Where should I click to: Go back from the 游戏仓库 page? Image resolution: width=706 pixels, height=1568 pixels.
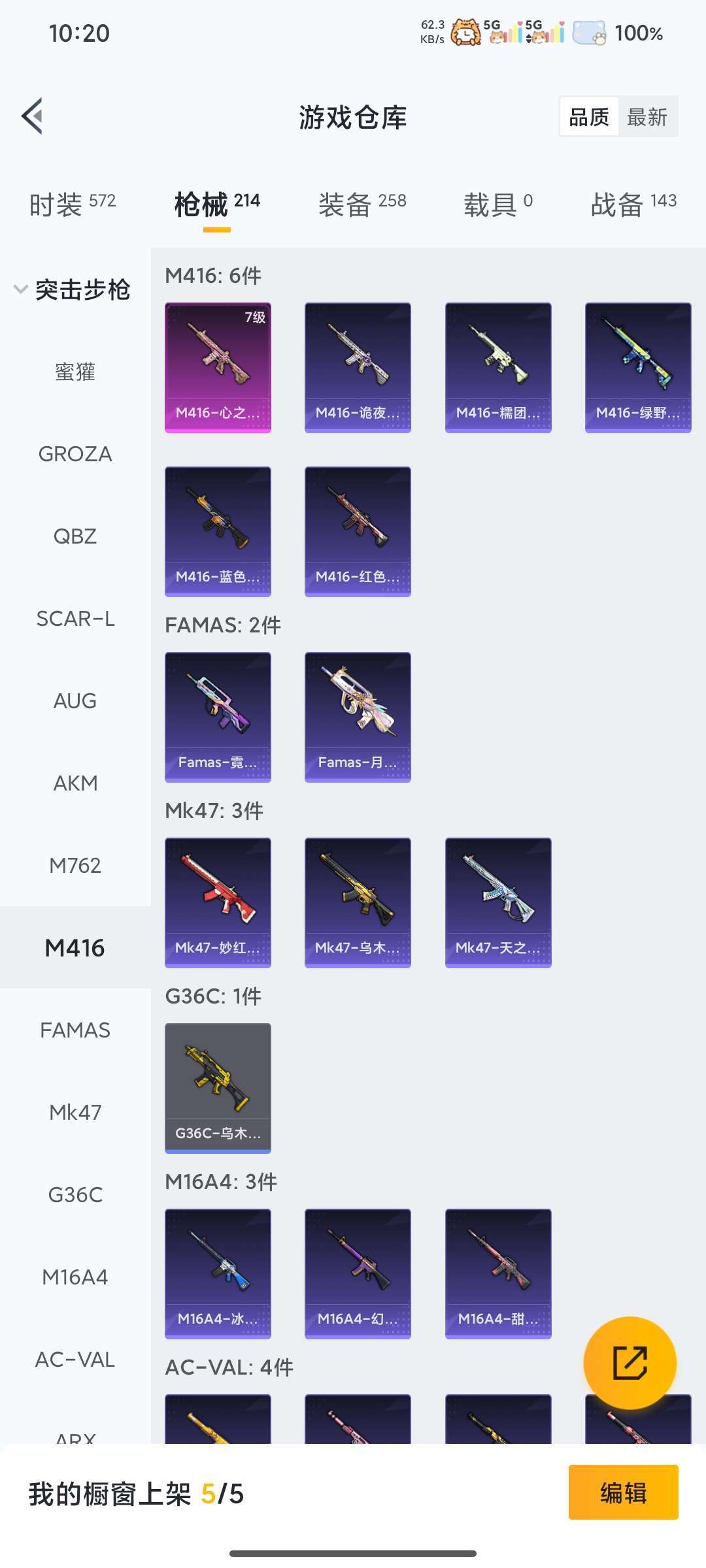coord(33,116)
